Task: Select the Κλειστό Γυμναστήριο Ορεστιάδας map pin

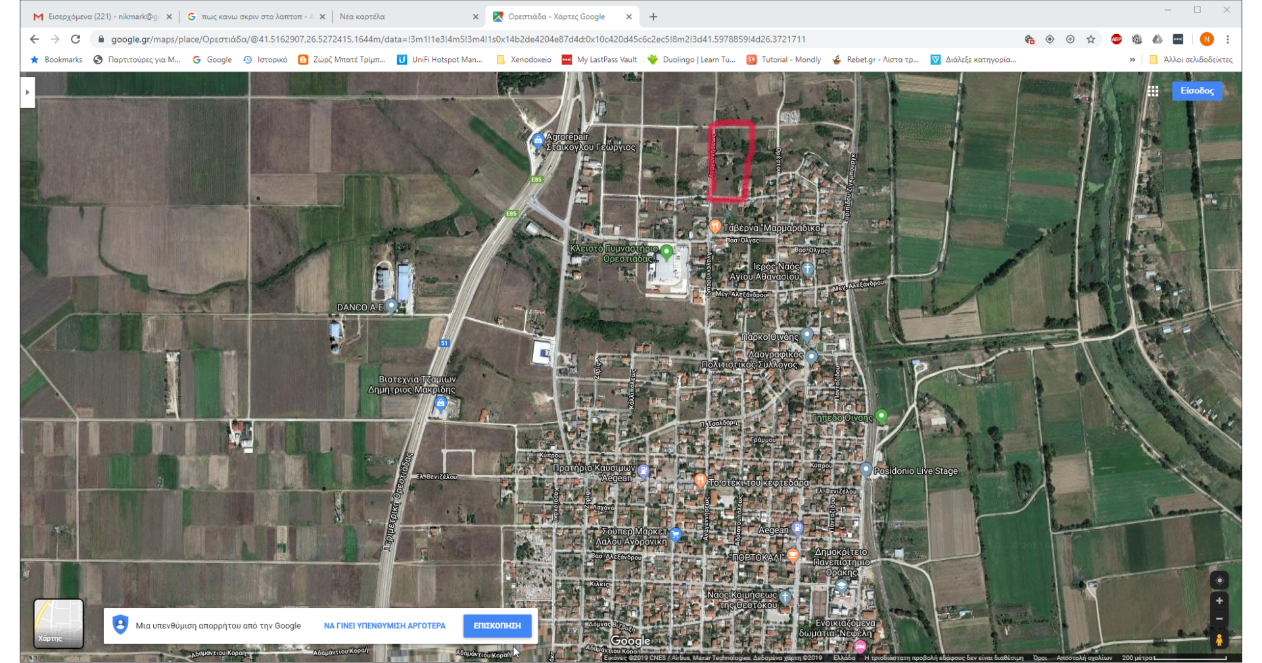Action: [x=667, y=251]
